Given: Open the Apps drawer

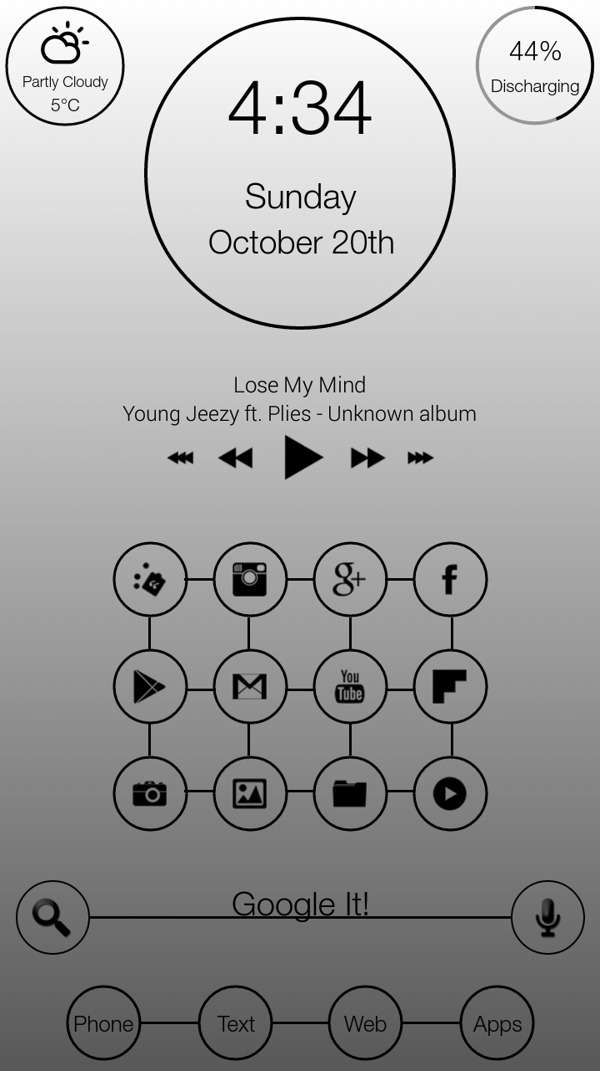Looking at the screenshot, I should (497, 1023).
